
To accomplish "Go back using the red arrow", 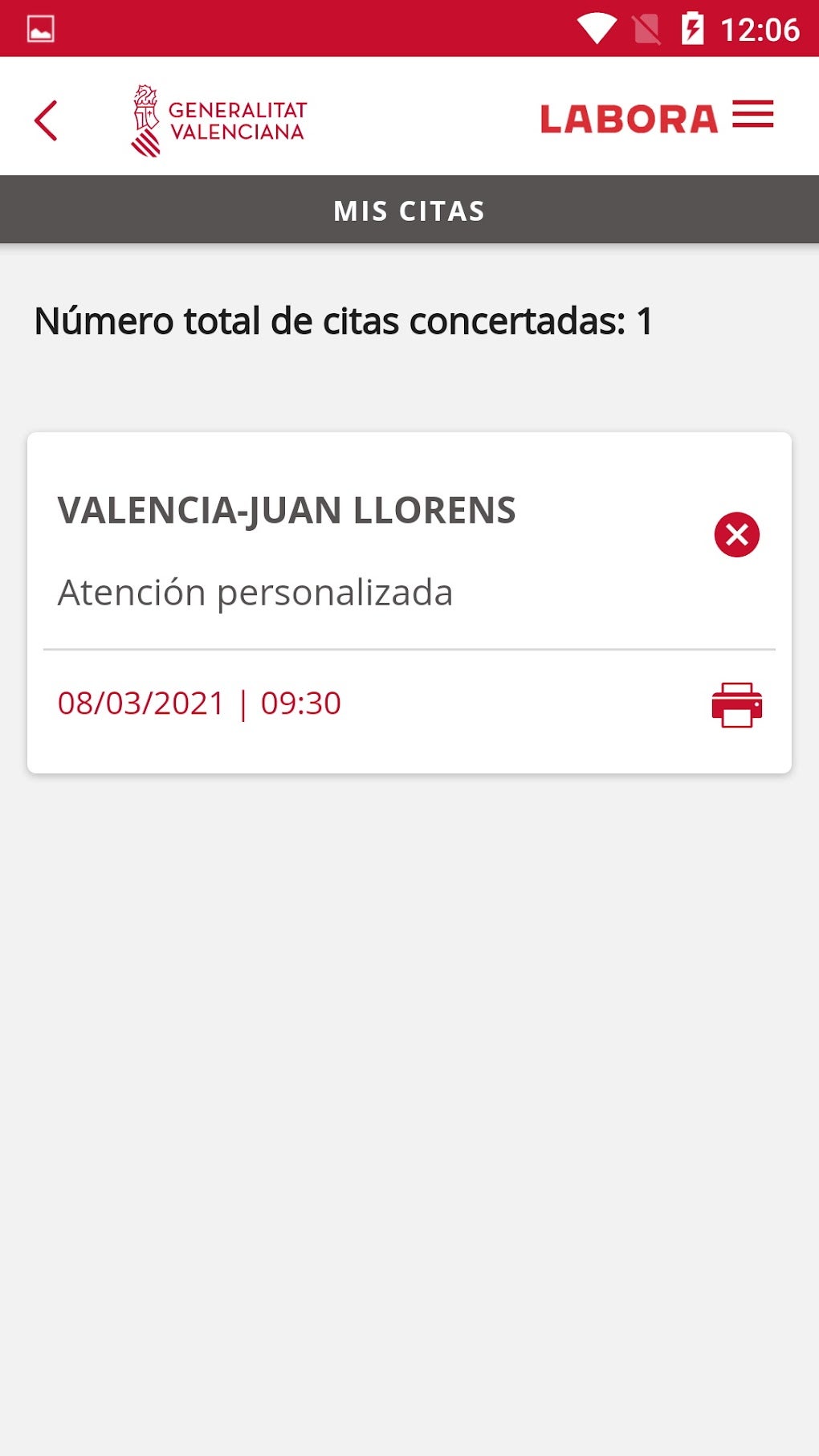I will [x=46, y=120].
